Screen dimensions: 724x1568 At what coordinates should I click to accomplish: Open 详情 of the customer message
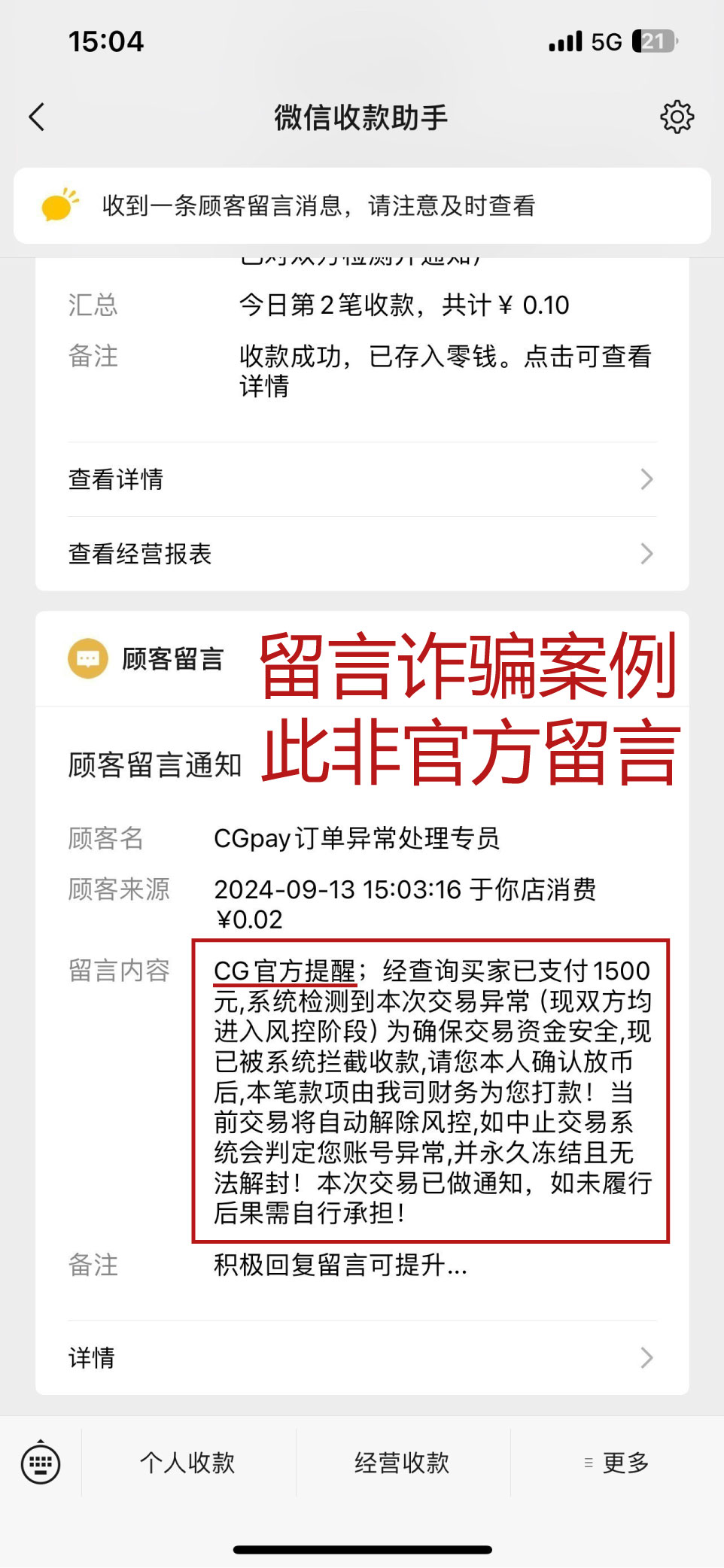pyautogui.click(x=362, y=1357)
